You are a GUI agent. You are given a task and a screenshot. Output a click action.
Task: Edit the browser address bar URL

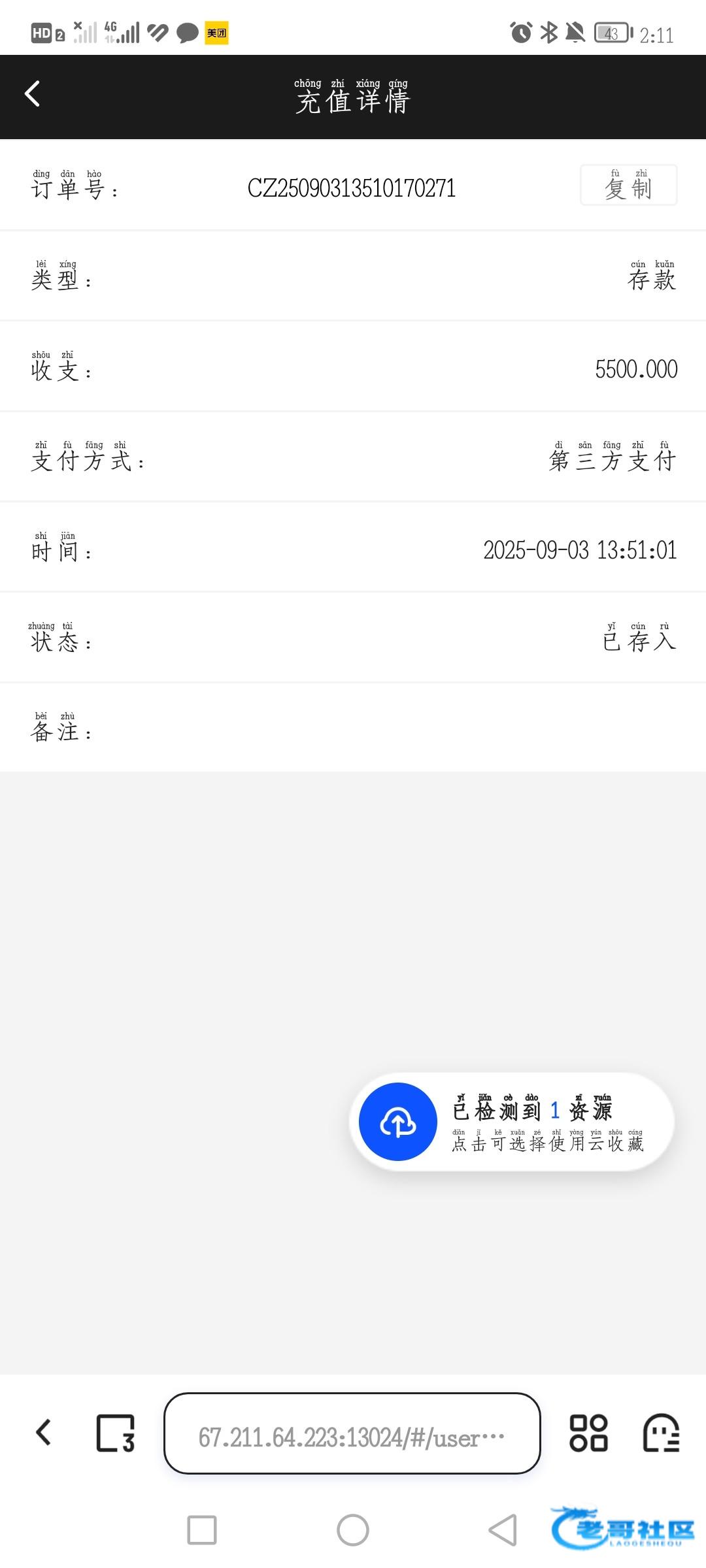point(352,1433)
